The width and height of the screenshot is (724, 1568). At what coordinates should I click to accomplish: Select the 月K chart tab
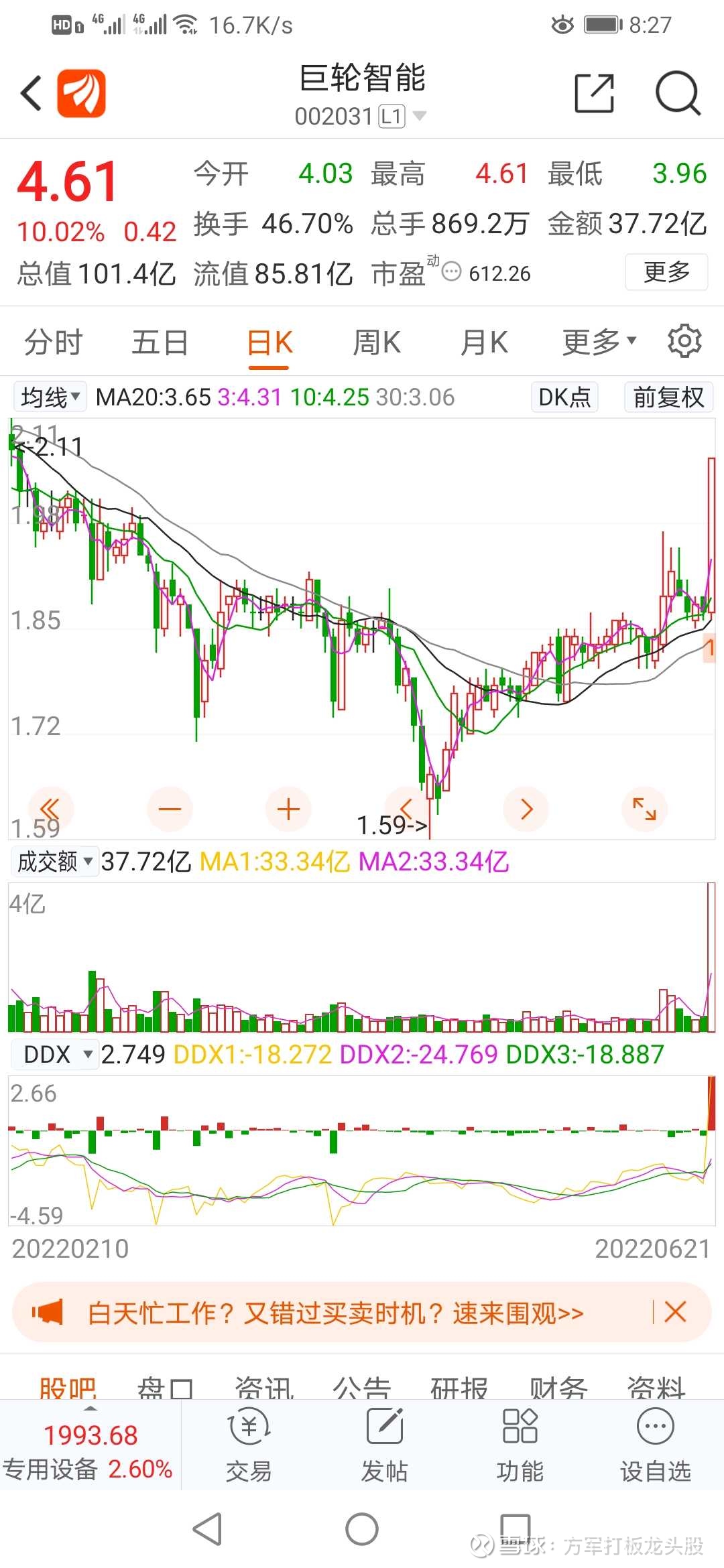click(484, 342)
